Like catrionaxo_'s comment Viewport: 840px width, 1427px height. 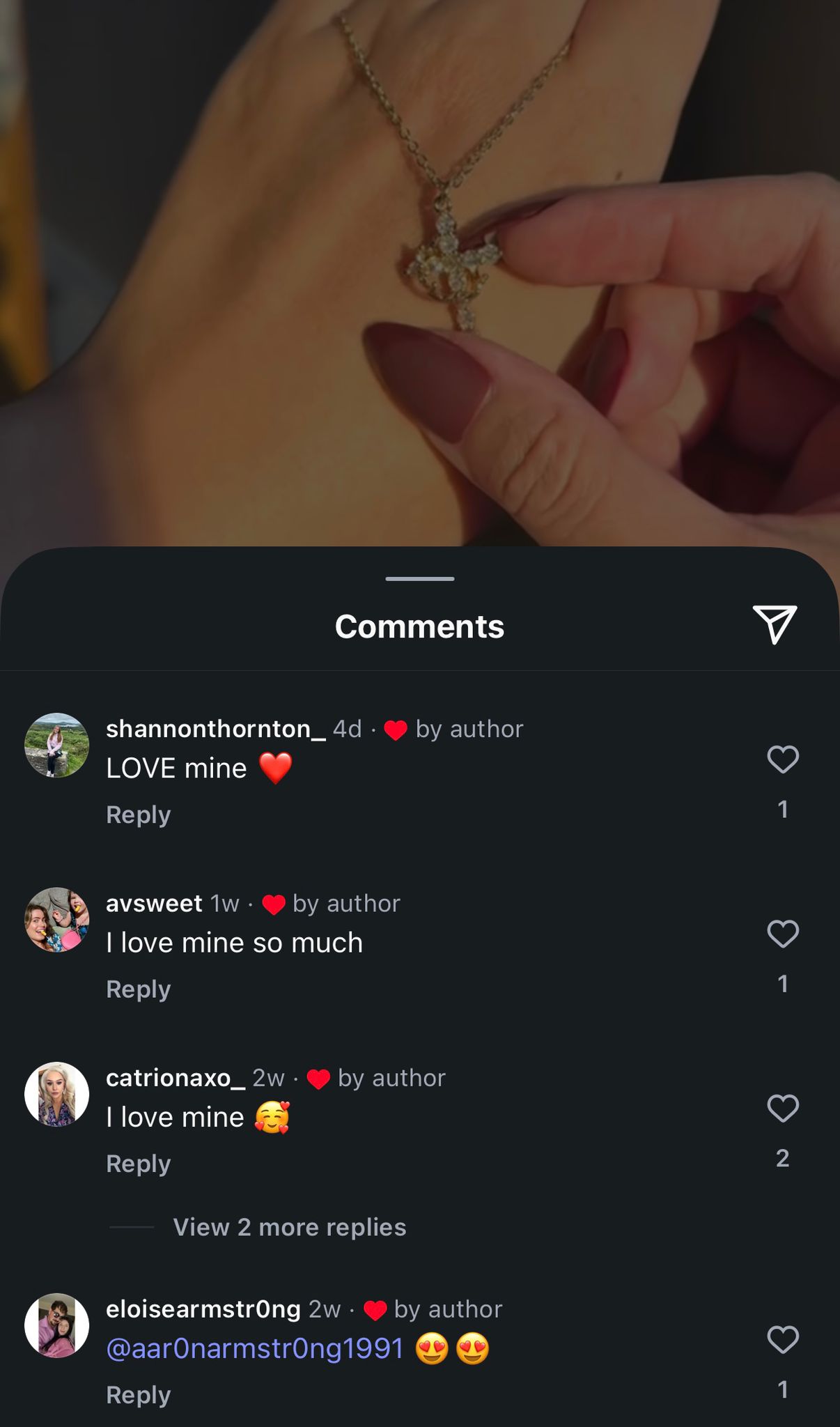coord(782,1109)
